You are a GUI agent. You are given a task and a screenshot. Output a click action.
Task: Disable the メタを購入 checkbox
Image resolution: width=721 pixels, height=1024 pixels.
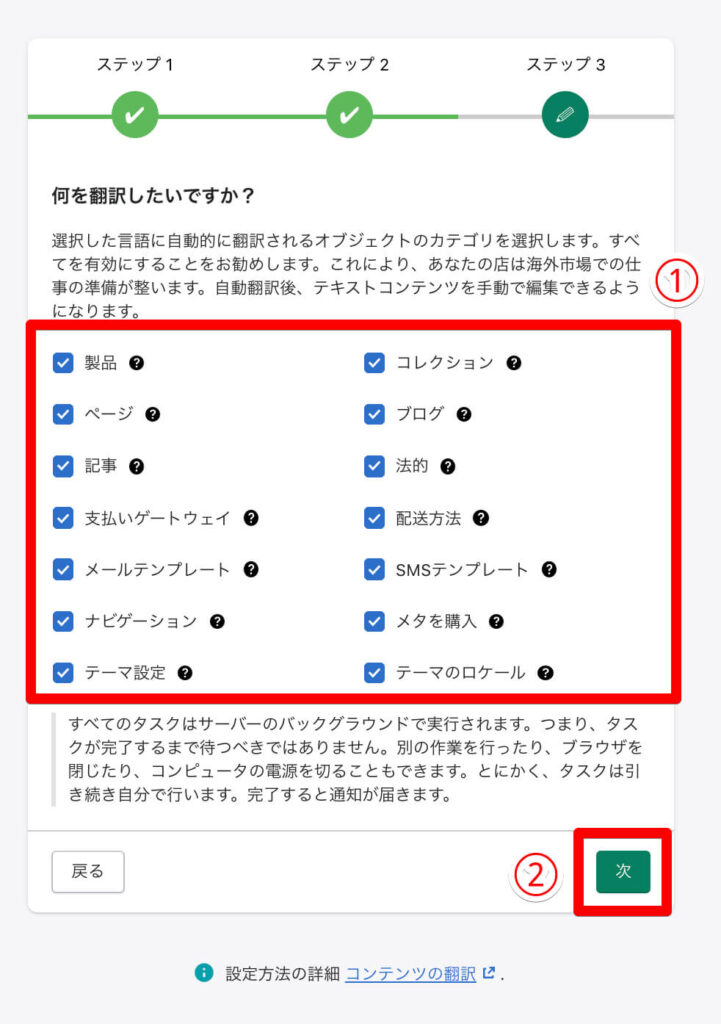click(x=374, y=621)
